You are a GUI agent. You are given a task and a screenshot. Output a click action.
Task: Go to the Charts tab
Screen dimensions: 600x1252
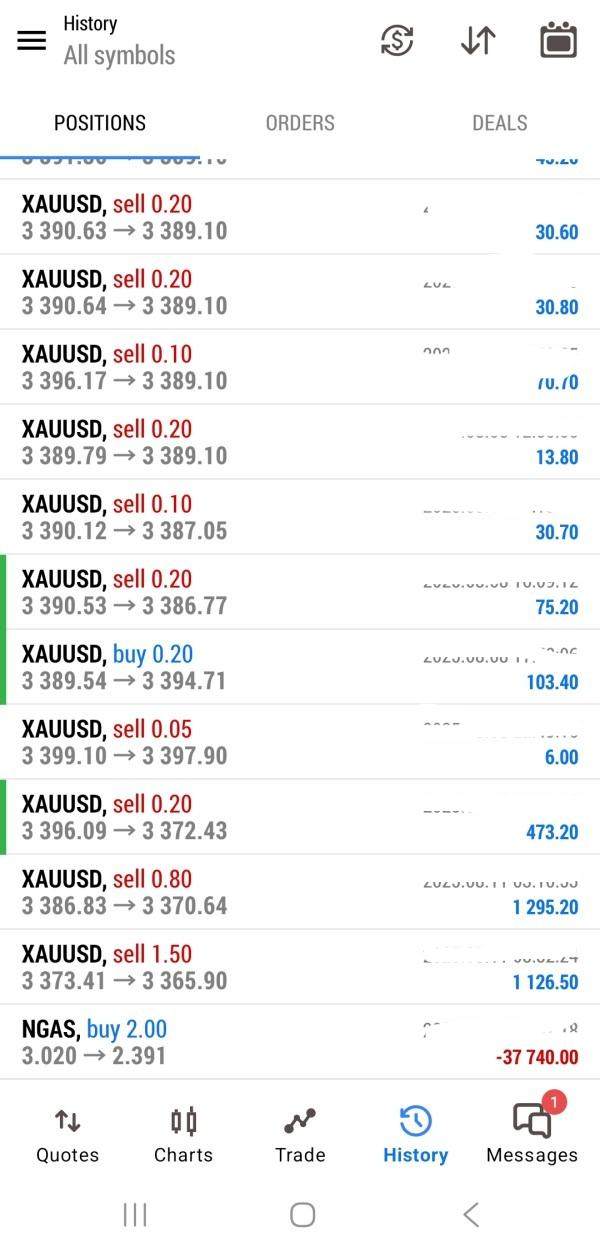coord(183,1135)
